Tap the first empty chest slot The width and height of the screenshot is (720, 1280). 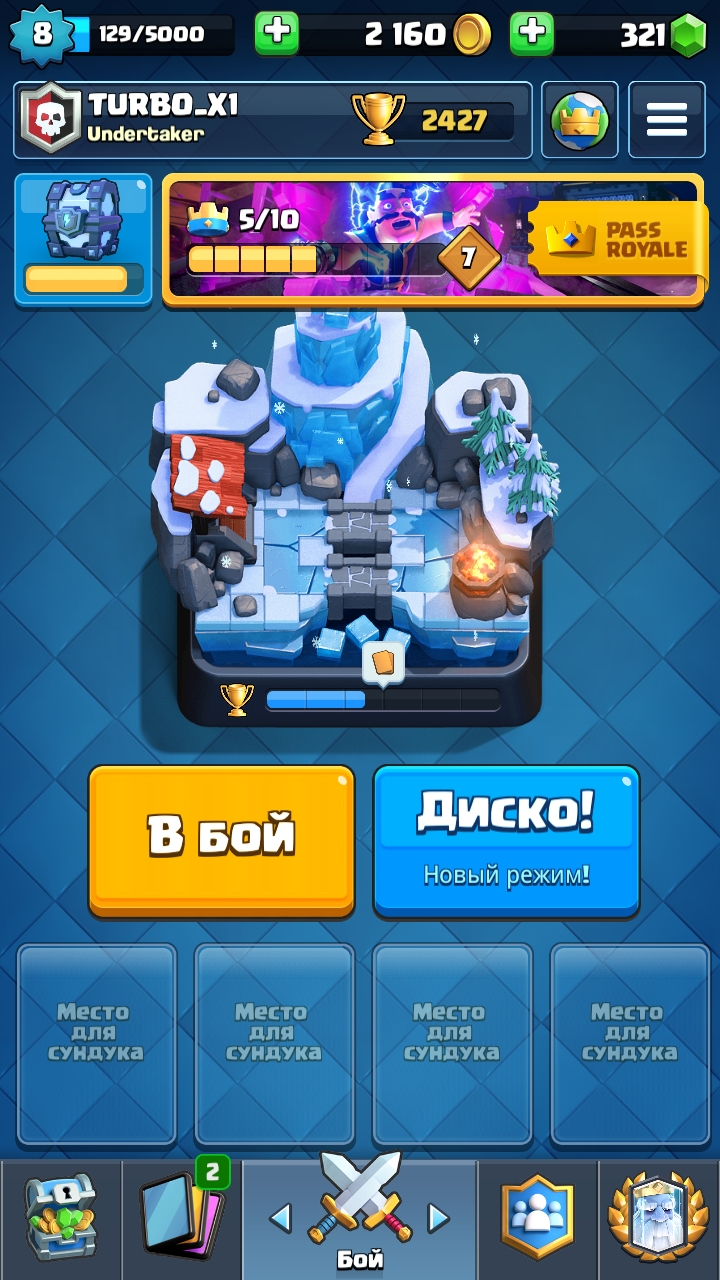96,1043
